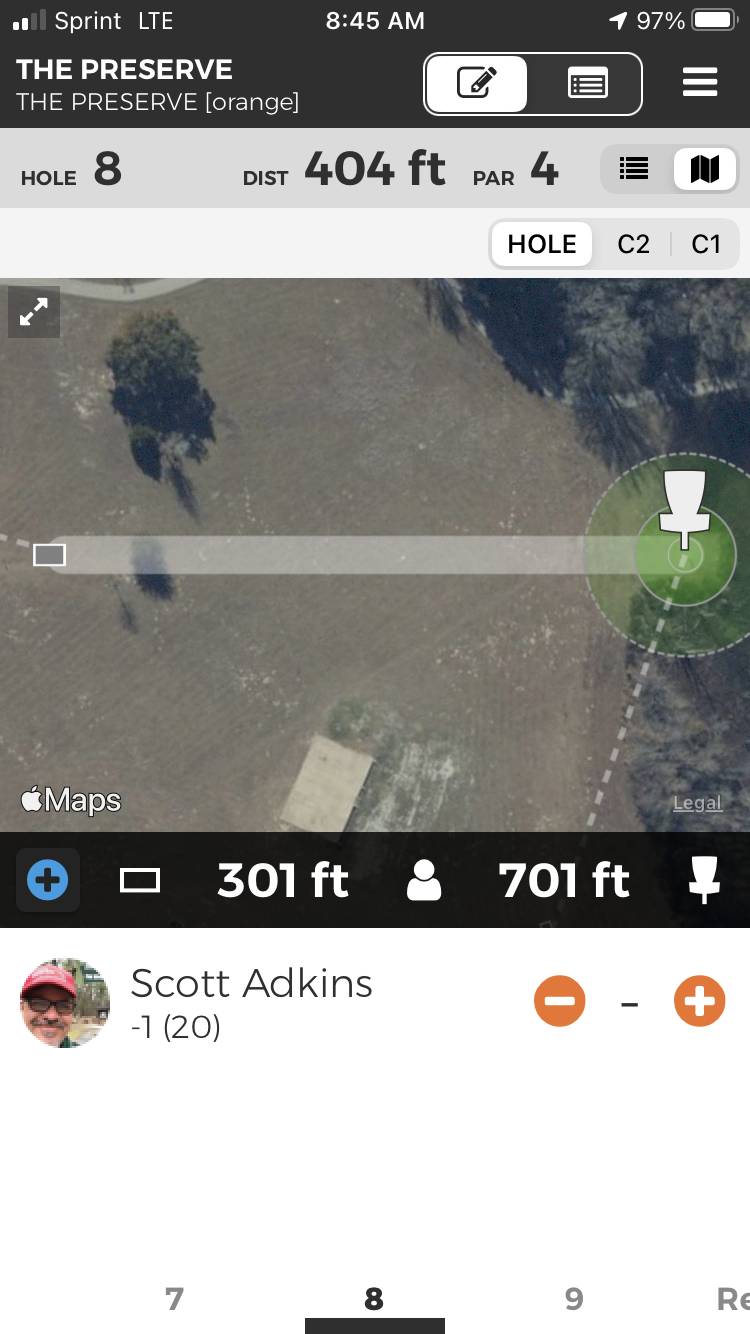Open the Legal link on the map
The width and height of the screenshot is (750, 1334).
coord(697,803)
